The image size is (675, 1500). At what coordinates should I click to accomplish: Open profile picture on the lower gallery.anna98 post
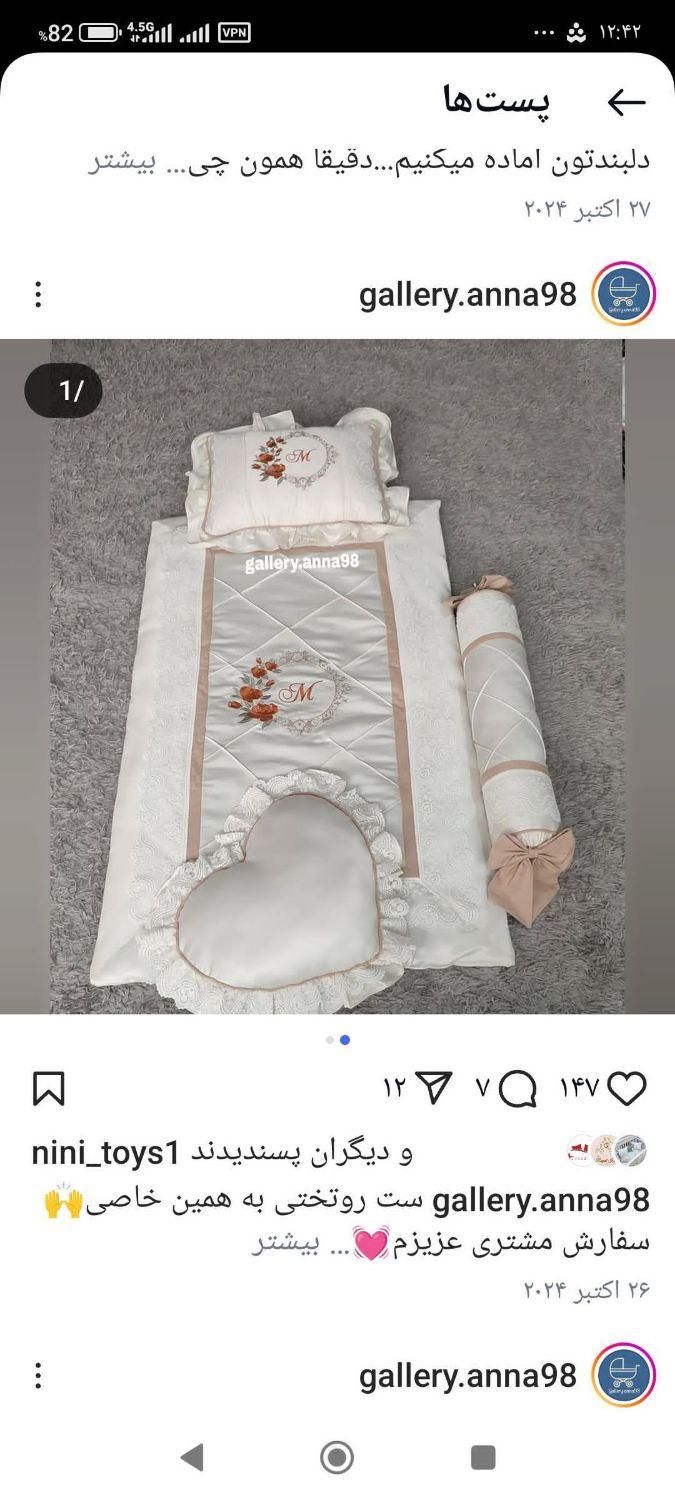point(623,1376)
